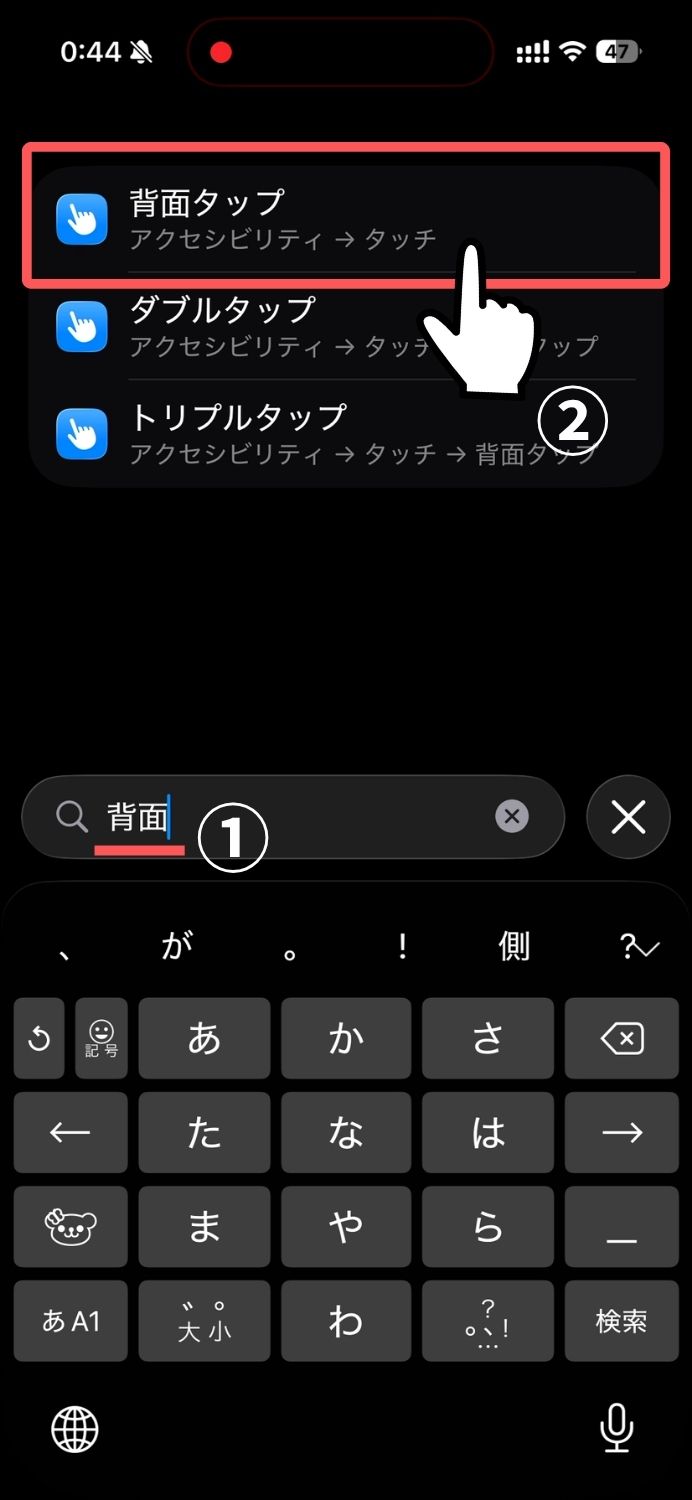Switch input mode with あA1 key

71,1321
